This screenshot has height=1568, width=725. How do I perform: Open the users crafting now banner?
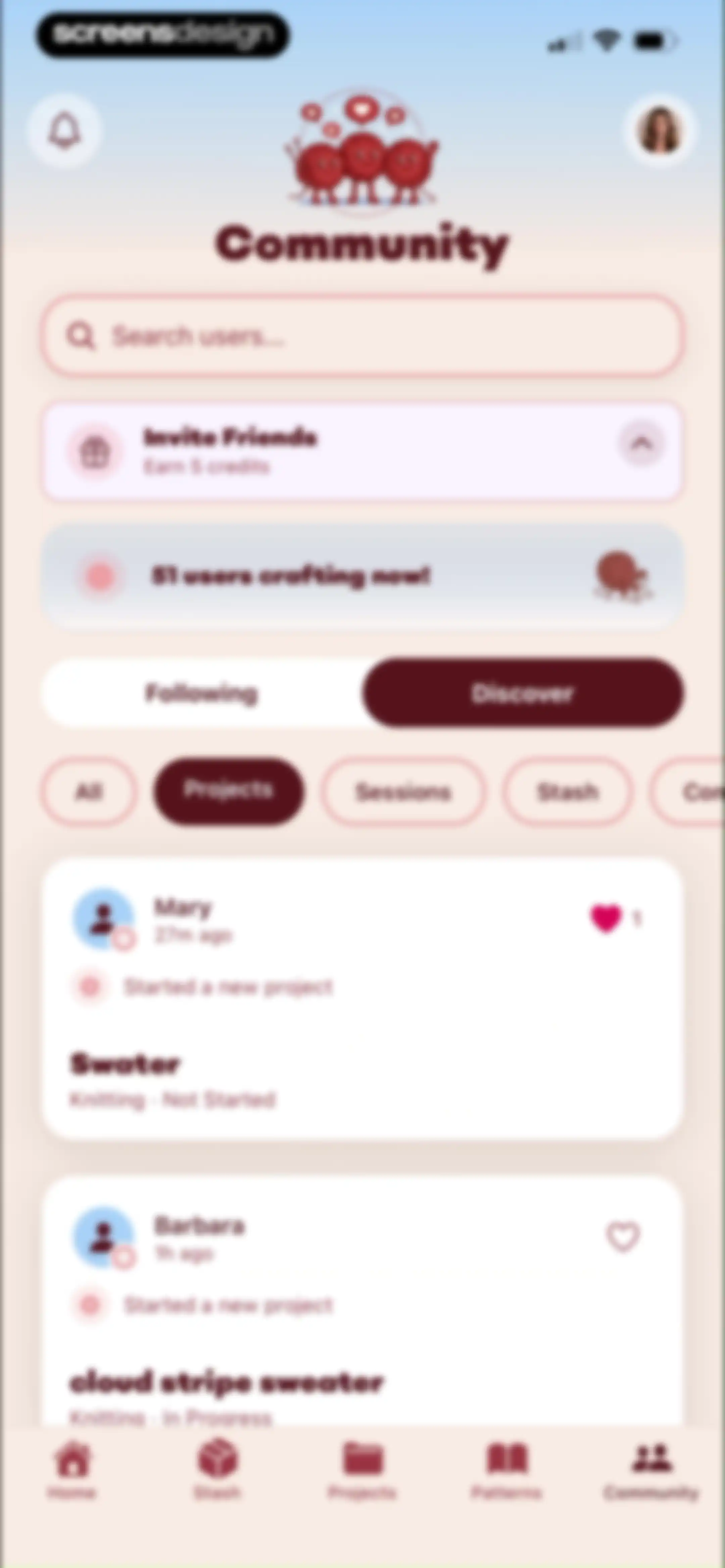tap(362, 576)
